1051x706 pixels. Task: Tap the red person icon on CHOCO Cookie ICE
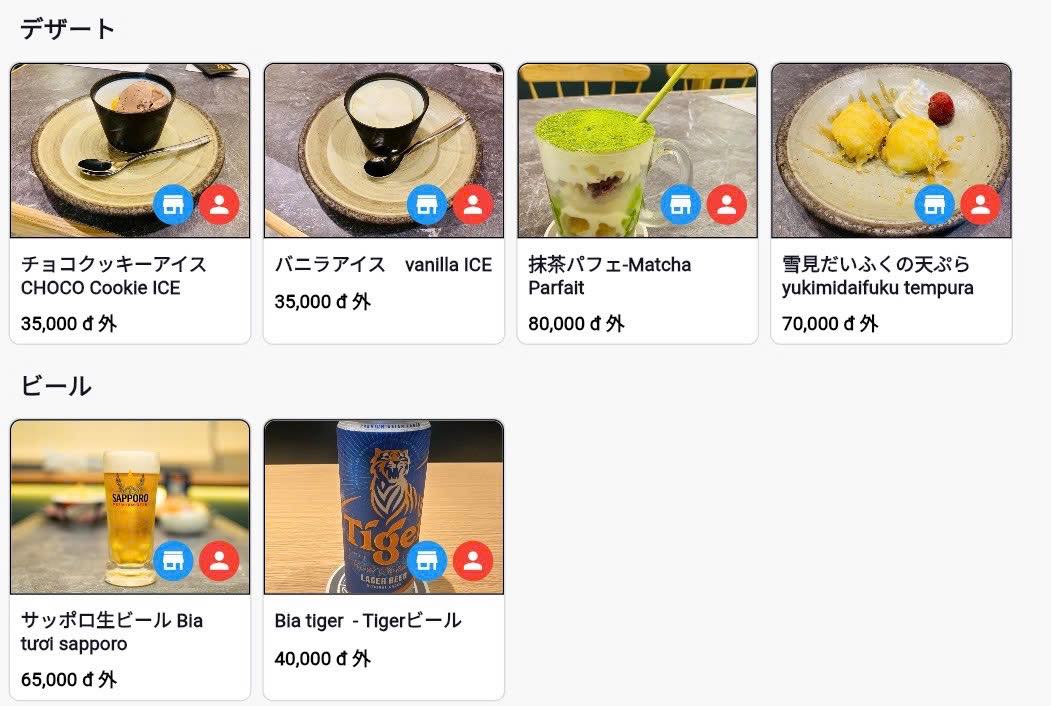pyautogui.click(x=219, y=205)
